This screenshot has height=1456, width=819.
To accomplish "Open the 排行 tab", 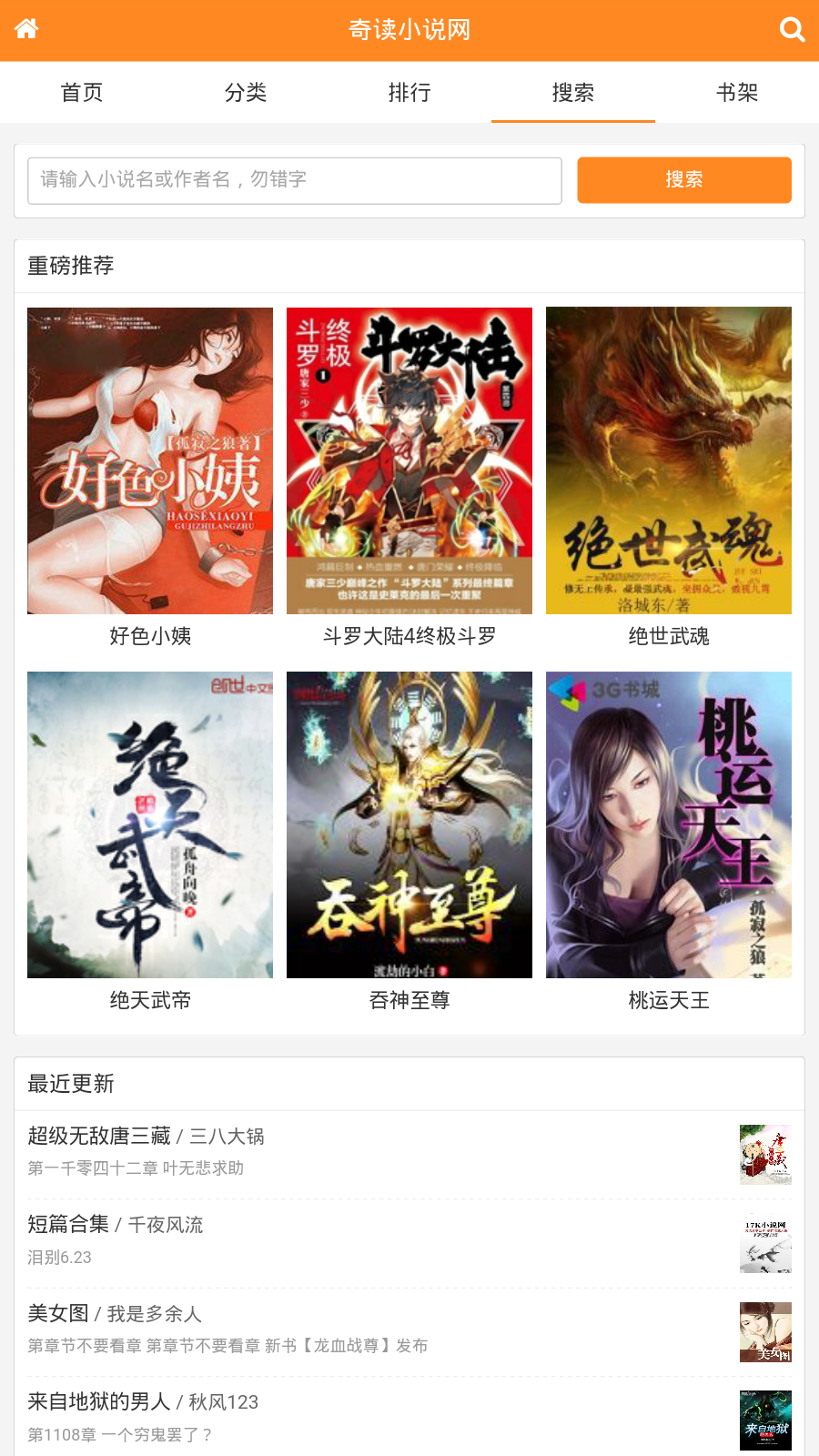I will tap(409, 92).
